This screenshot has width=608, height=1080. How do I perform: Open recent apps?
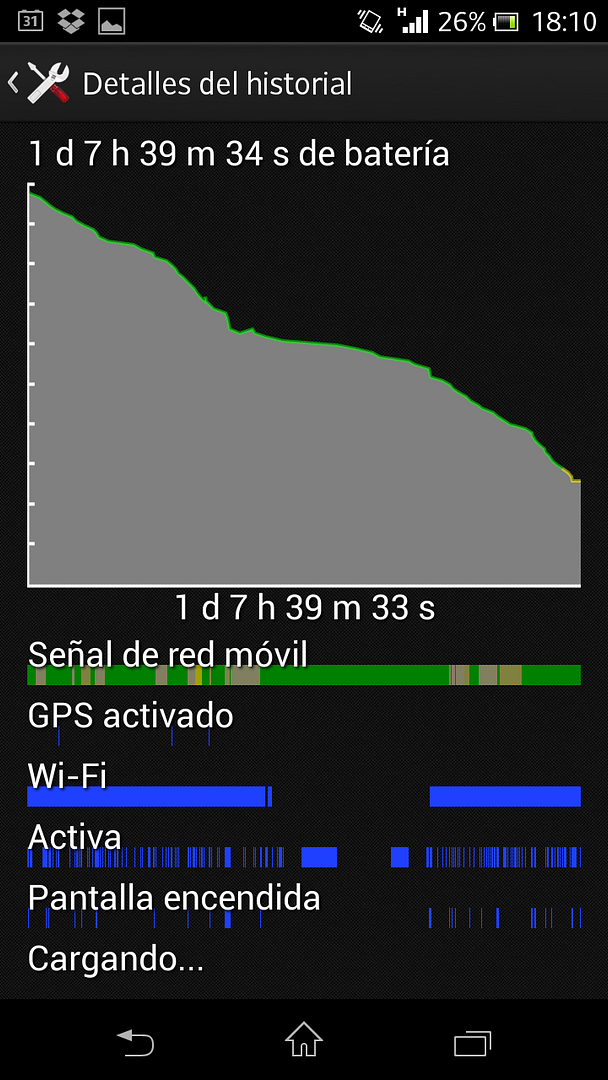tap(472, 1042)
